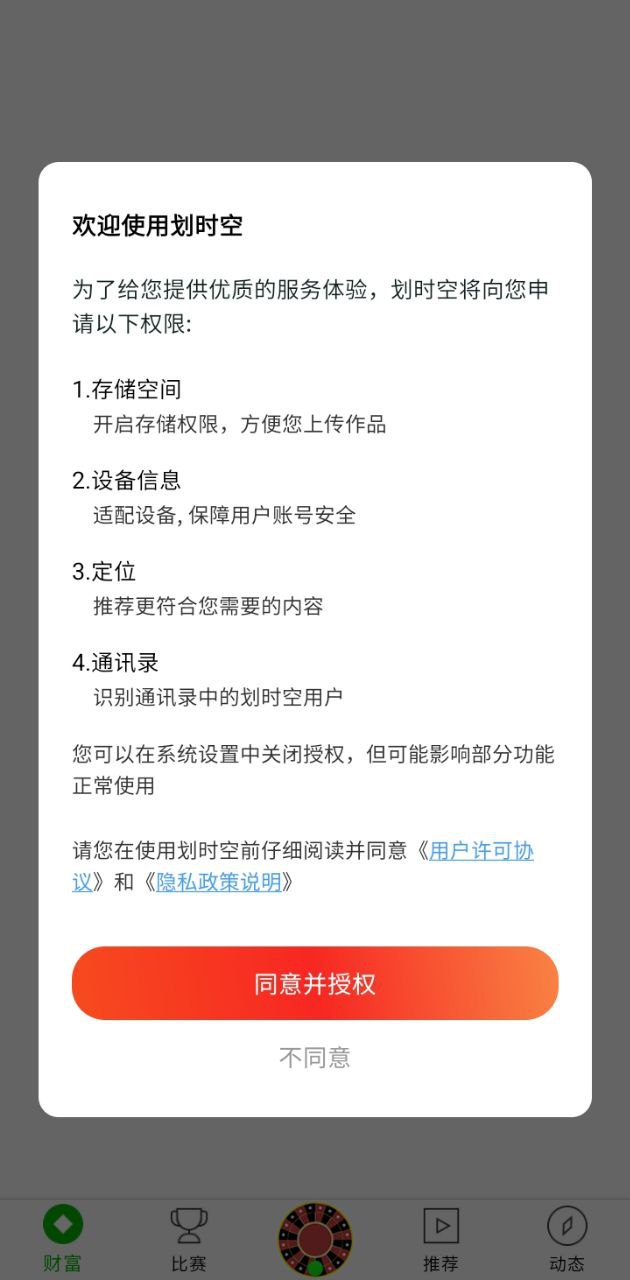This screenshot has height=1280, width=630.
Task: Switch to the 财富 tab
Action: [x=62, y=1238]
